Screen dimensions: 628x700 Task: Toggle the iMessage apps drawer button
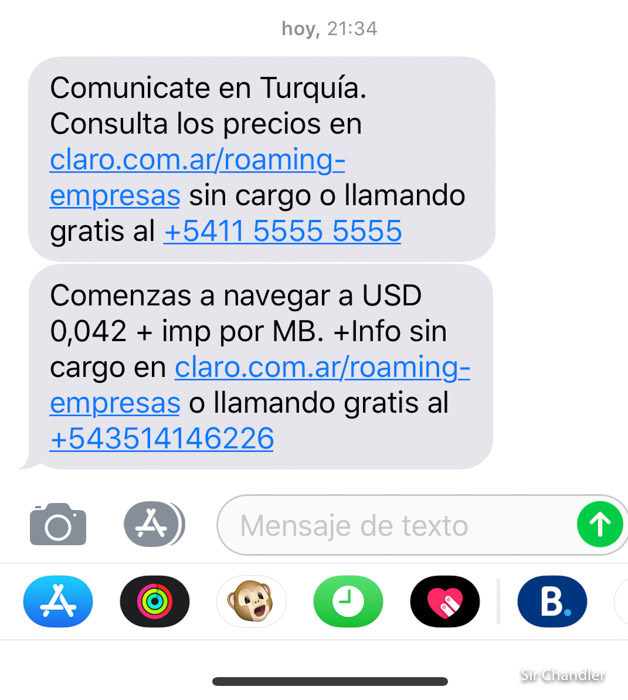point(154,524)
